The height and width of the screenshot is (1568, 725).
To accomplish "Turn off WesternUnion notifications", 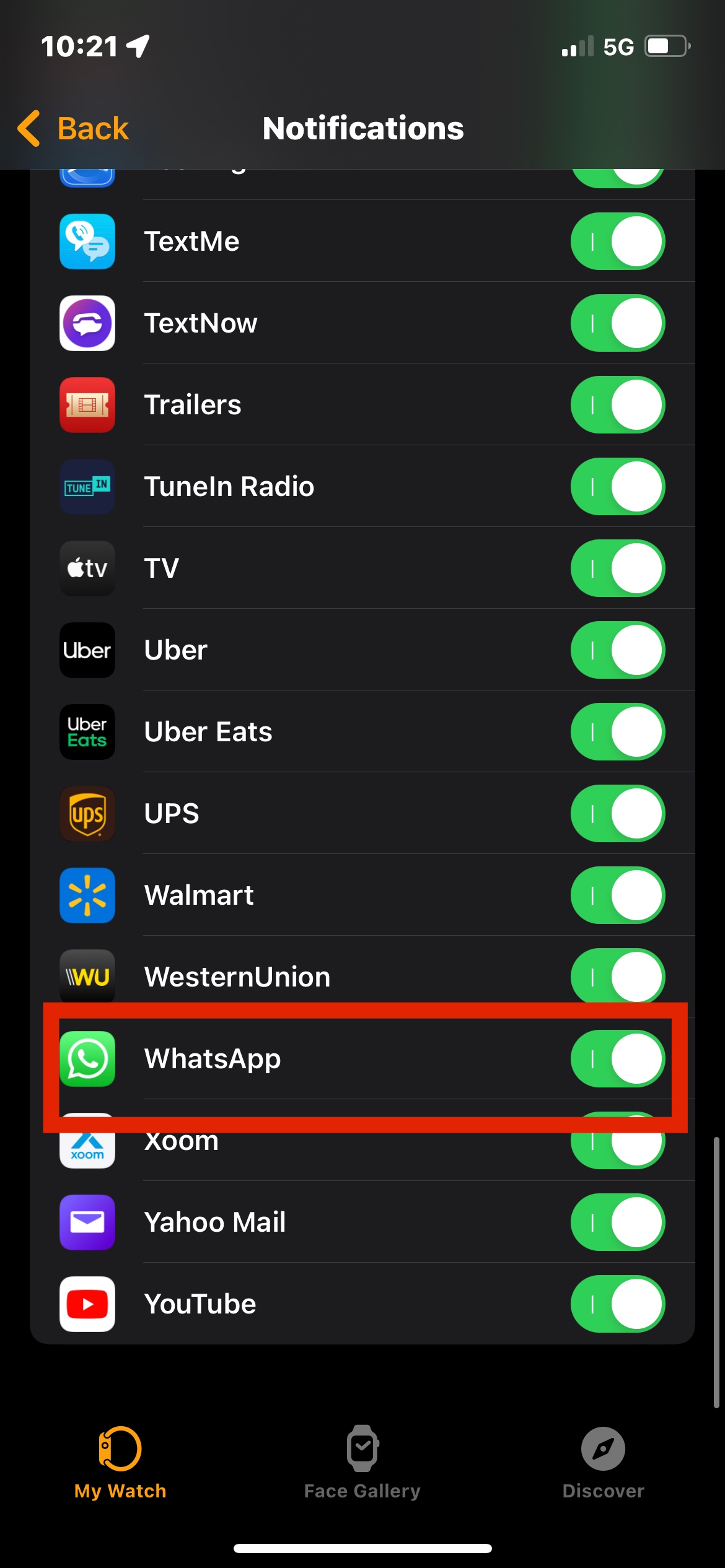I will 617,976.
